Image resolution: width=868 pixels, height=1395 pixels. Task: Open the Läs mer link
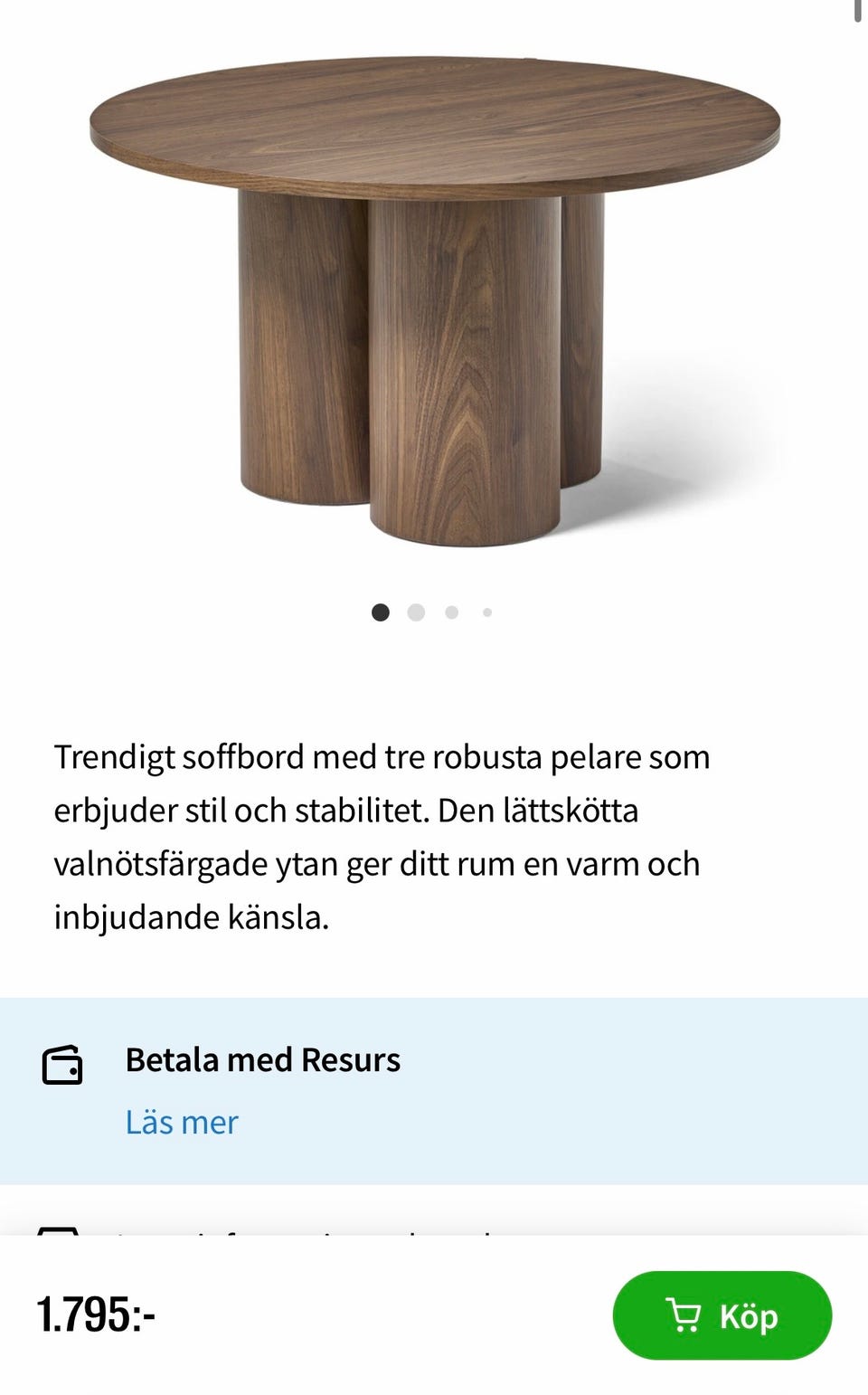(x=182, y=1122)
